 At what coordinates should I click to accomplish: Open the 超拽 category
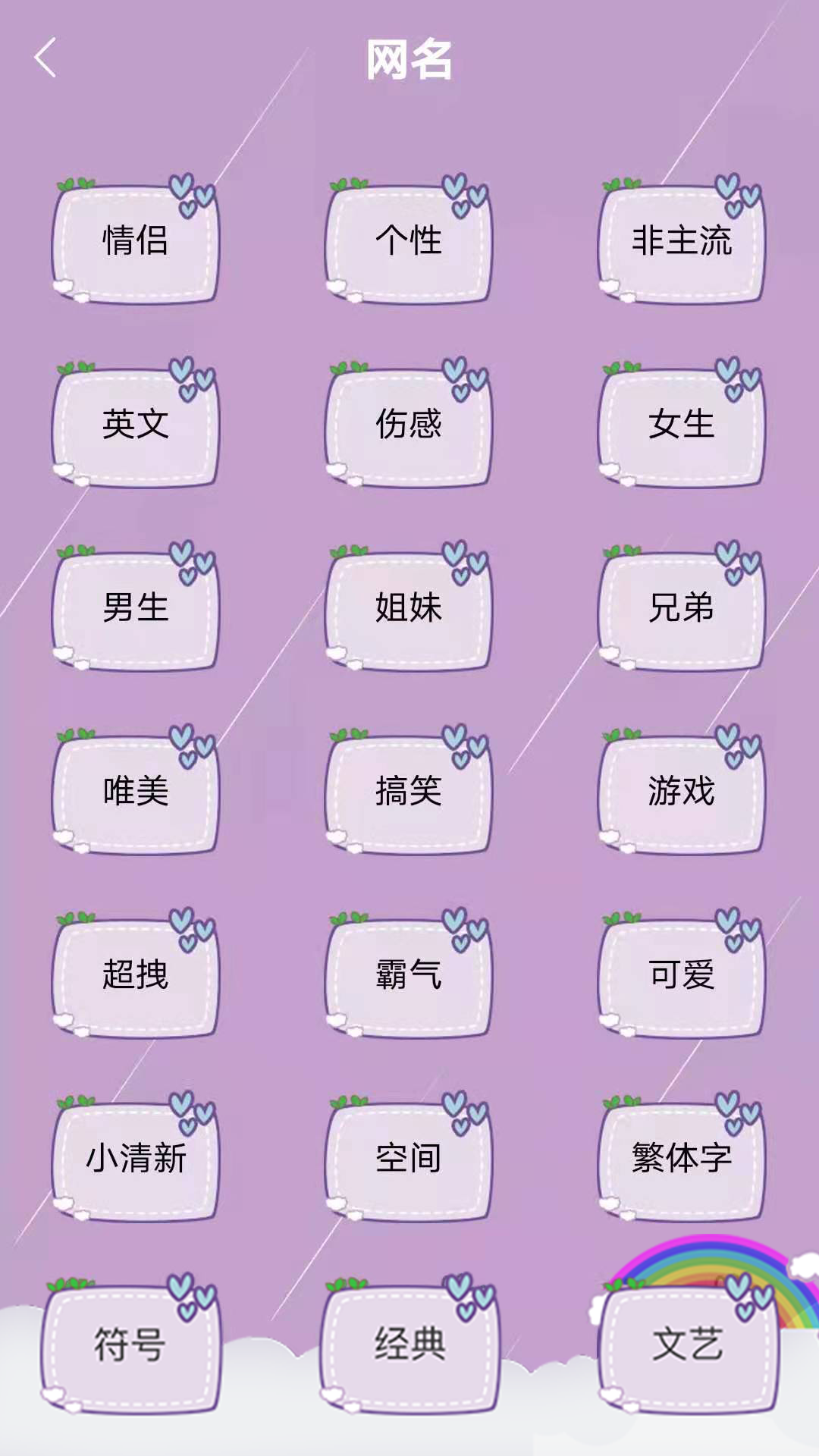(x=136, y=975)
